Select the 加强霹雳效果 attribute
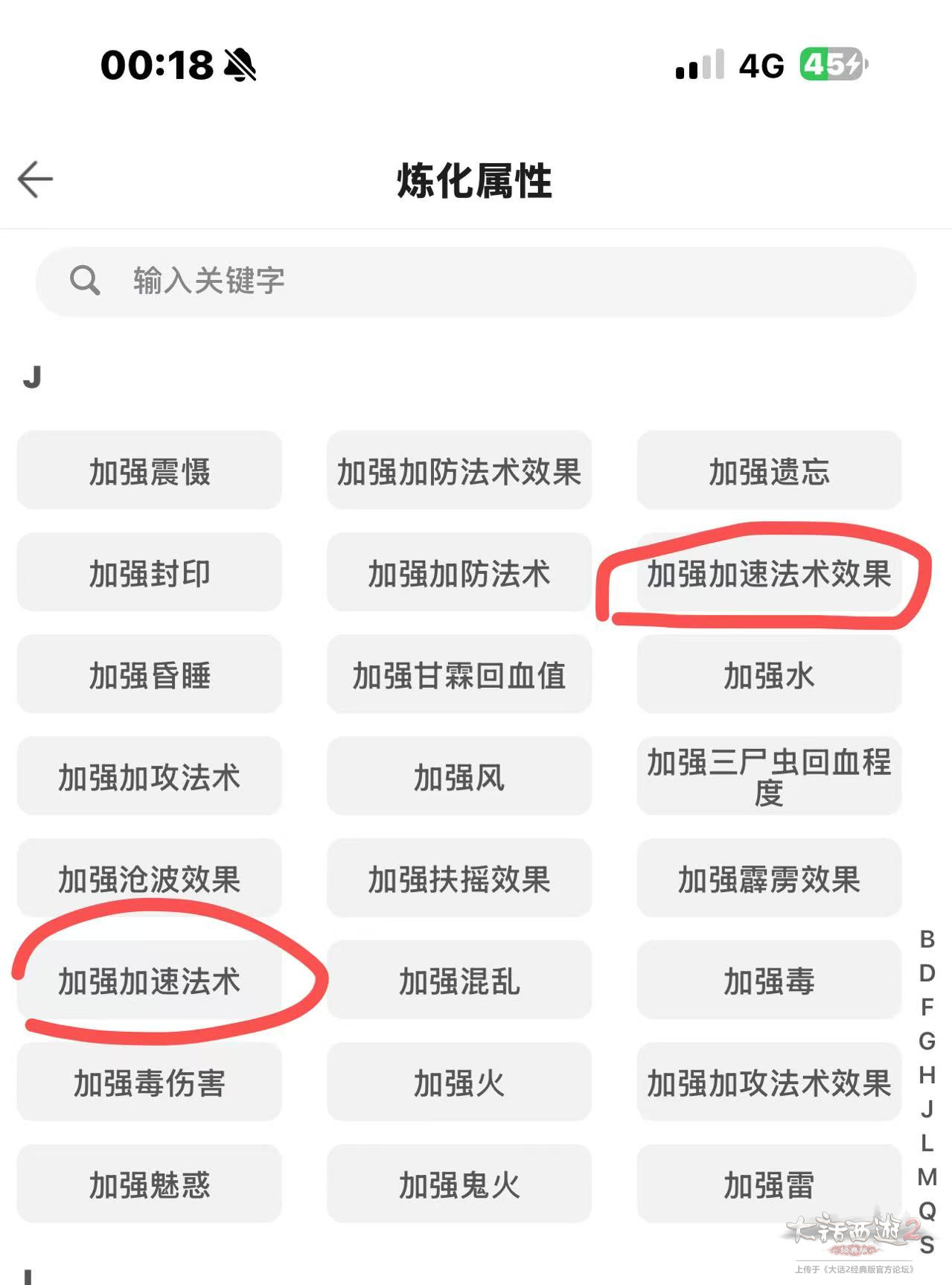The image size is (952, 1285). [x=768, y=879]
